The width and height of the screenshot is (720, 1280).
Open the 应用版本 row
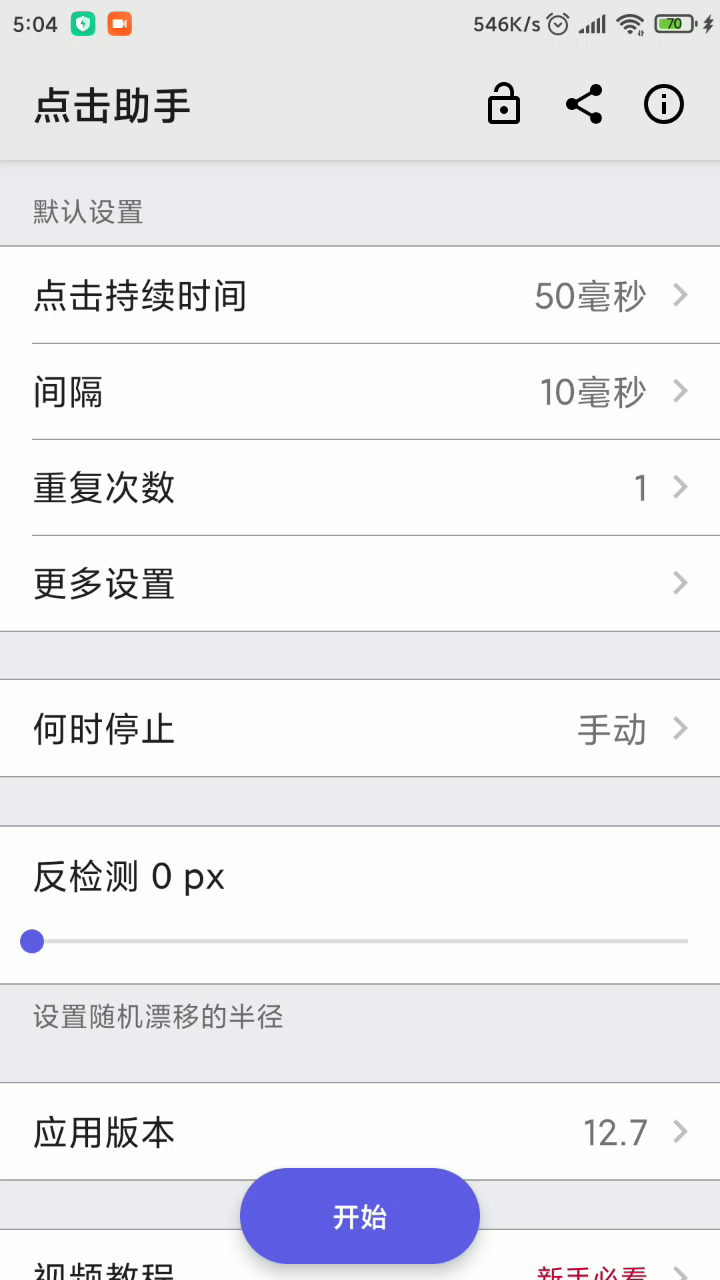click(360, 1132)
